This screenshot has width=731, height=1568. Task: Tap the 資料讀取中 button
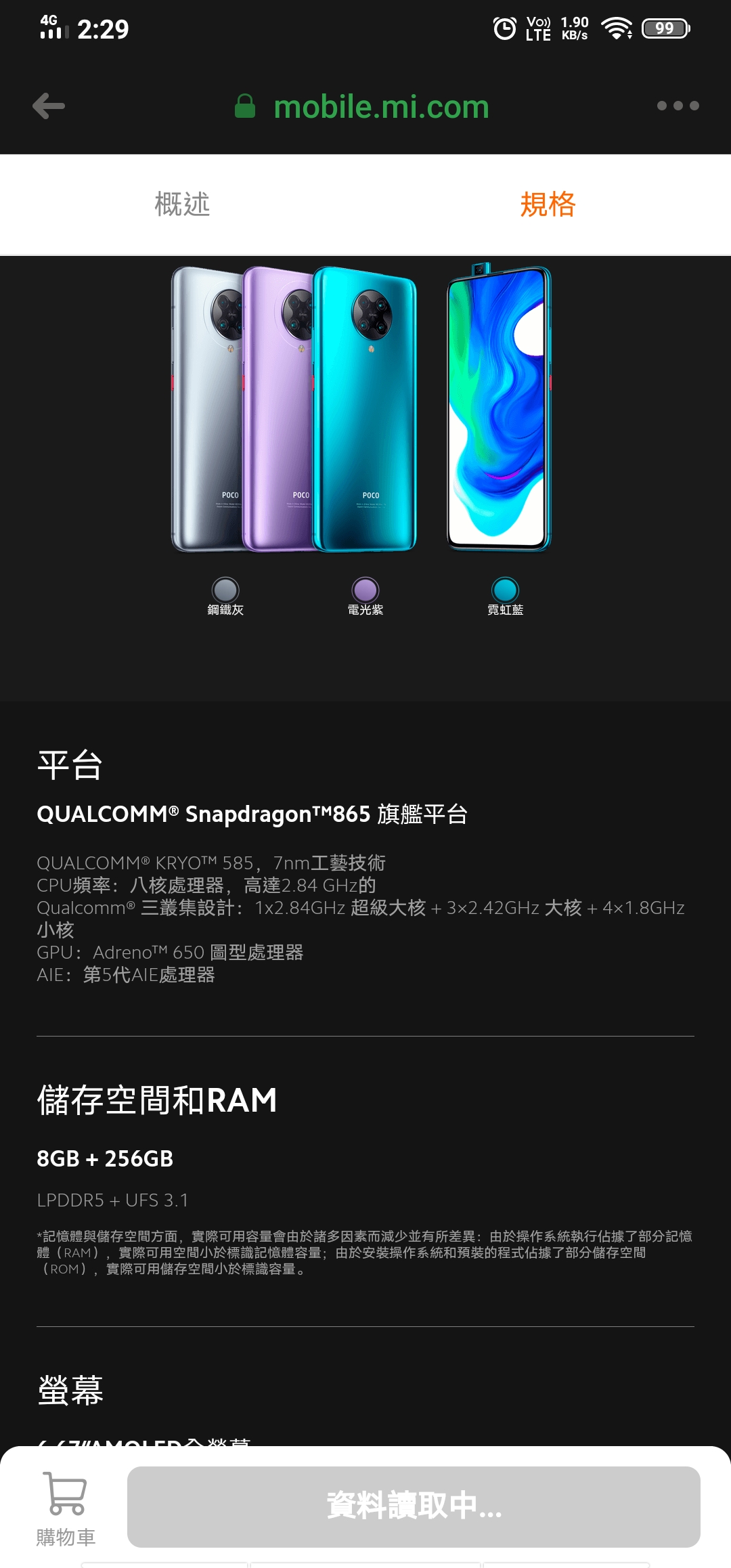pyautogui.click(x=414, y=1506)
